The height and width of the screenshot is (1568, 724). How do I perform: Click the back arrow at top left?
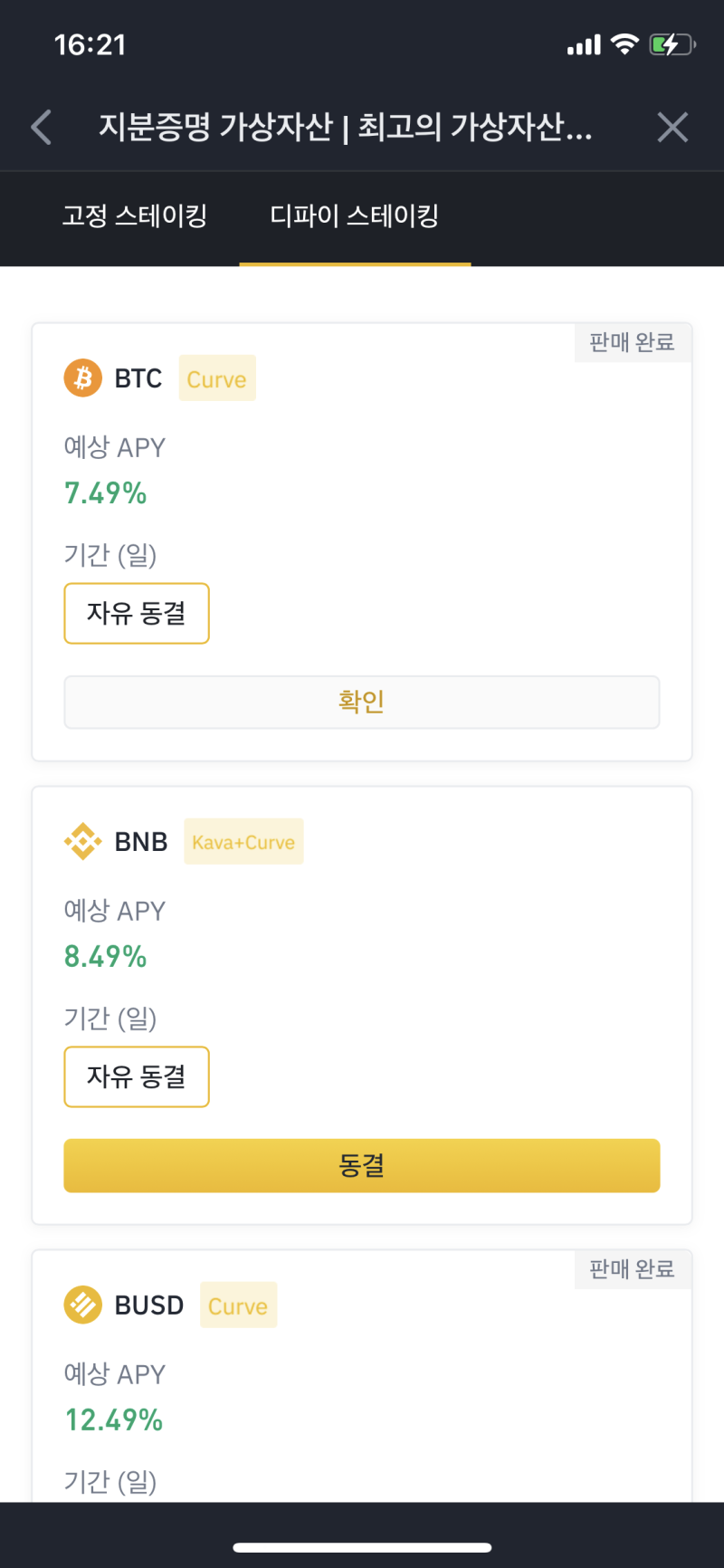click(40, 127)
